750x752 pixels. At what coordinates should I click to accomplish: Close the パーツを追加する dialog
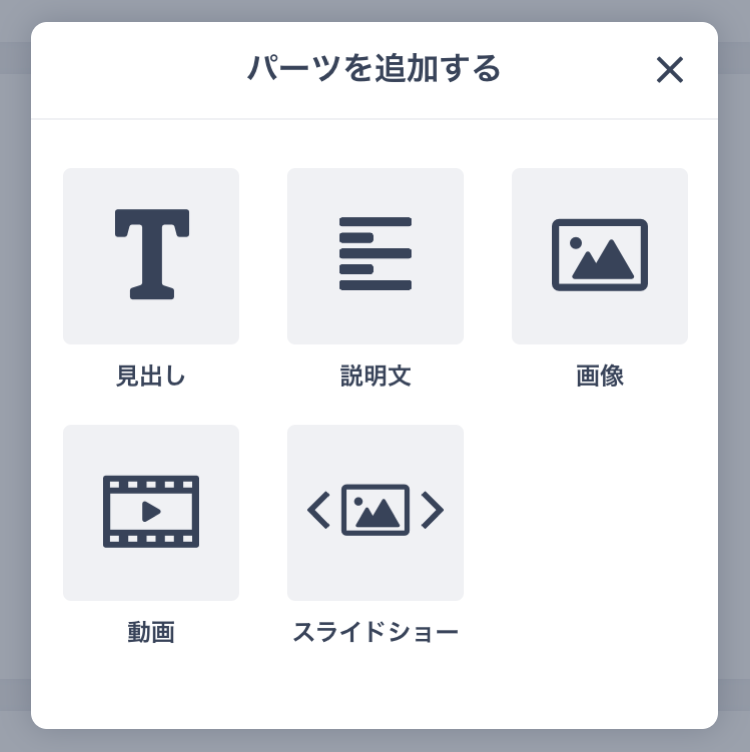(x=669, y=70)
